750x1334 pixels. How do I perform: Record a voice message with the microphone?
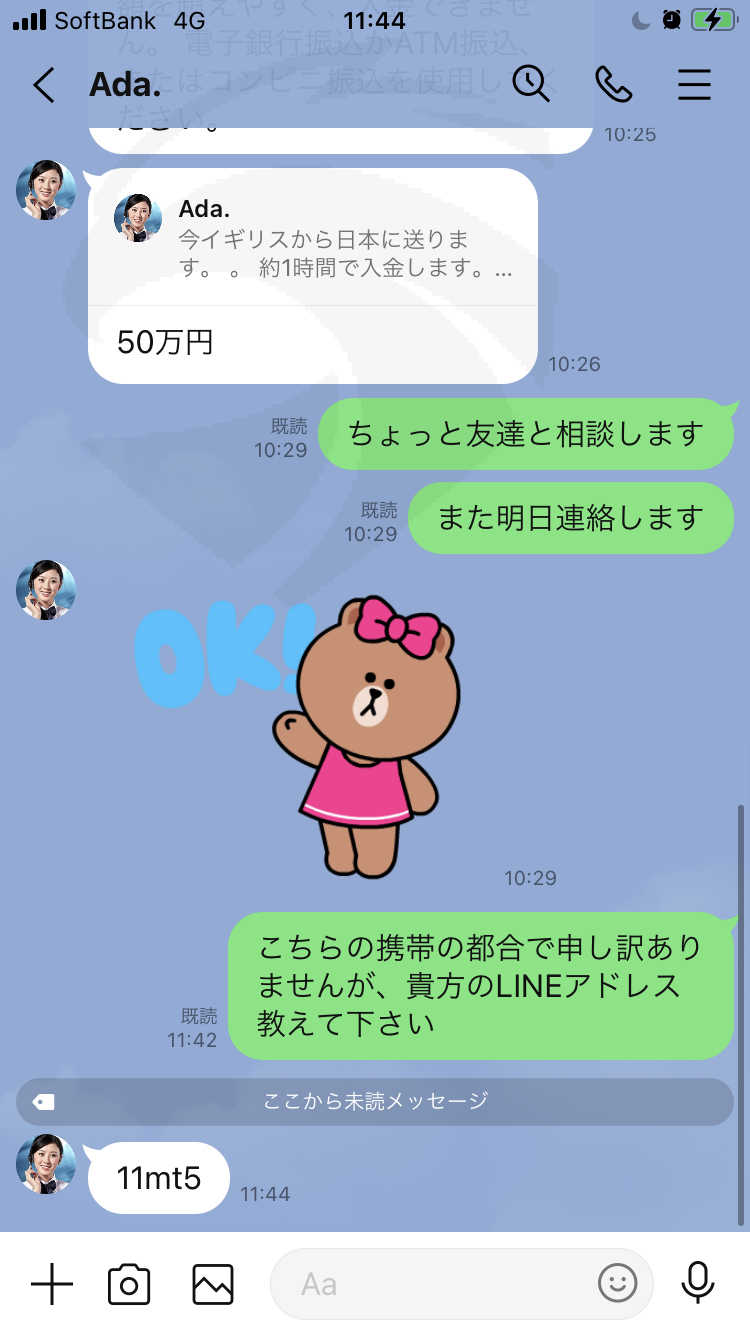coord(698,1283)
